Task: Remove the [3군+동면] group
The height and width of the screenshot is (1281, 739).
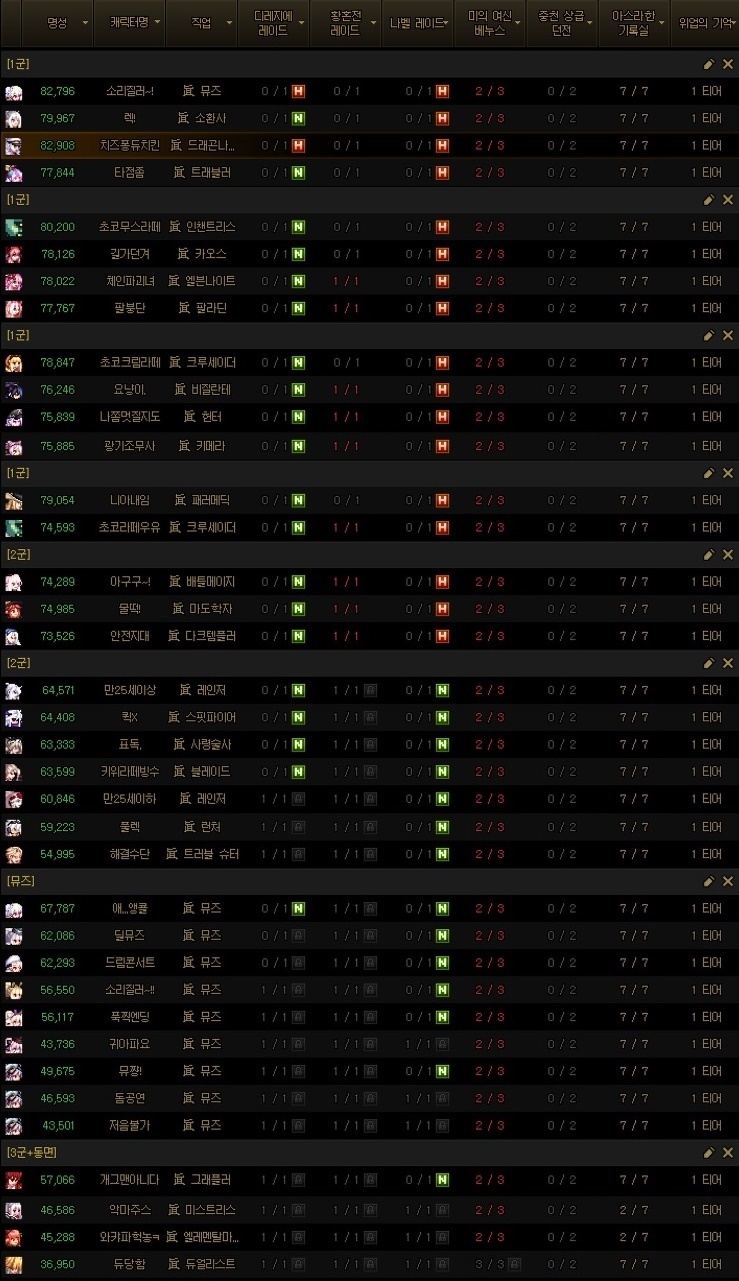Action: (x=728, y=1152)
